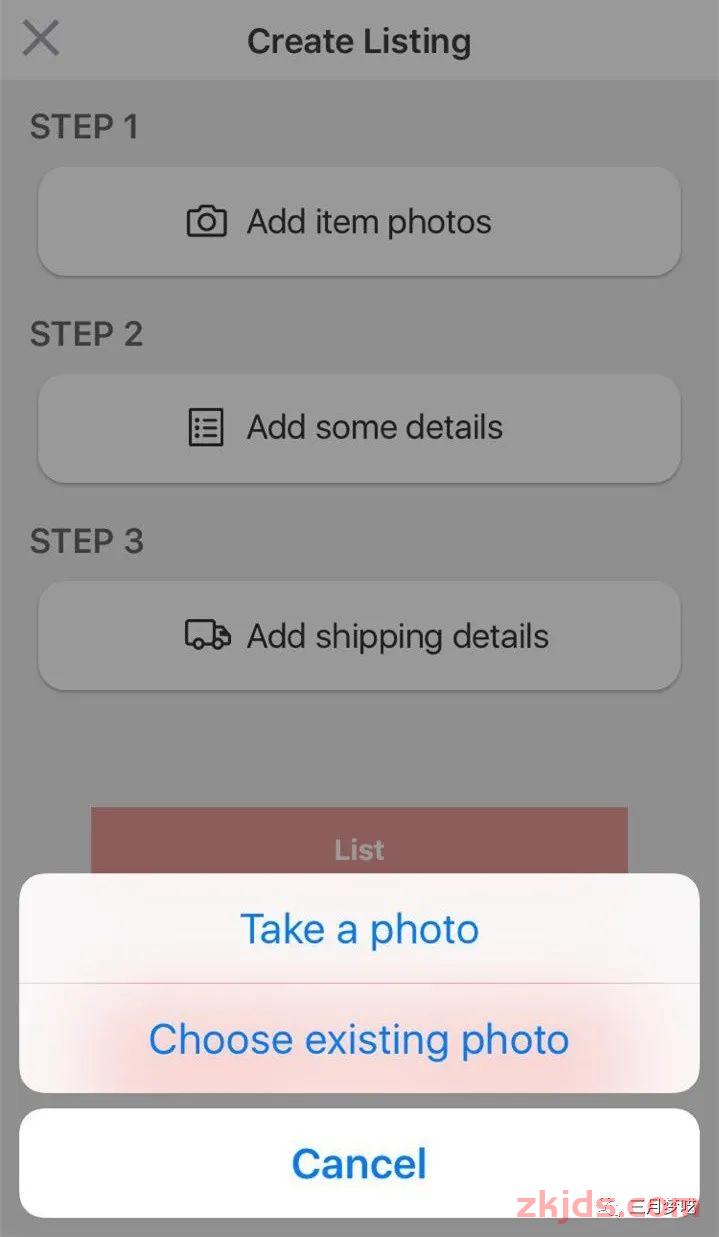Screen dimensions: 719x1237
Task: Cancel the photo action sheet
Action: coord(359,1163)
